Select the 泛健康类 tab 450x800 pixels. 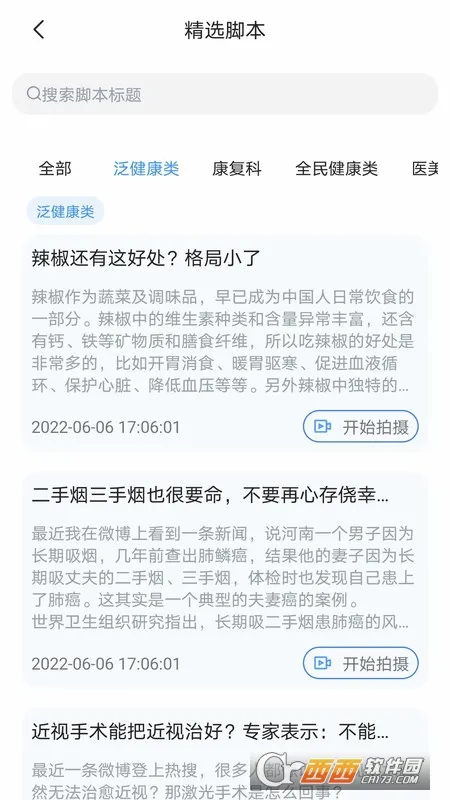pyautogui.click(x=146, y=168)
